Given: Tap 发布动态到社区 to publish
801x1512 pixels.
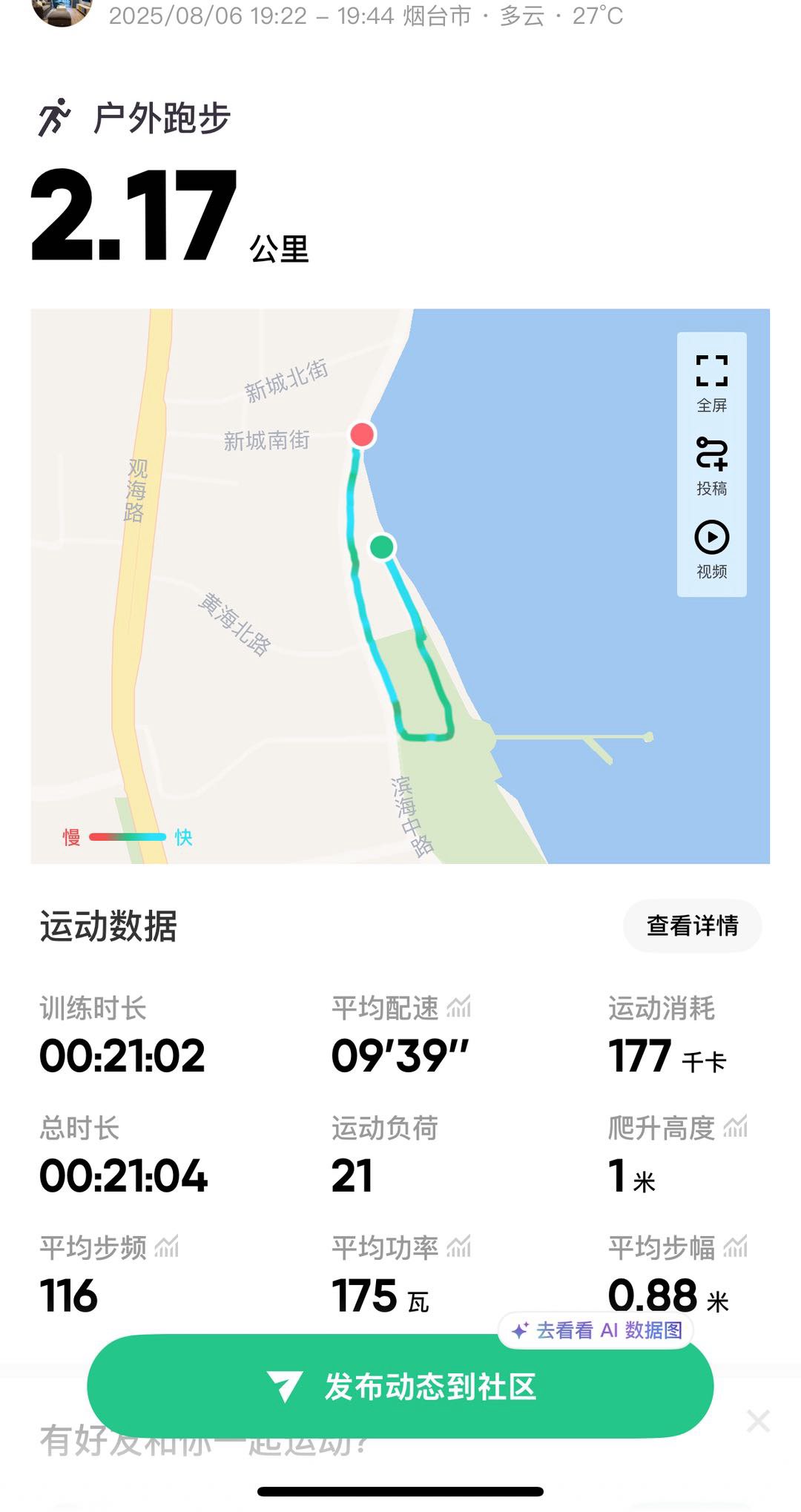Looking at the screenshot, I should [x=400, y=1387].
